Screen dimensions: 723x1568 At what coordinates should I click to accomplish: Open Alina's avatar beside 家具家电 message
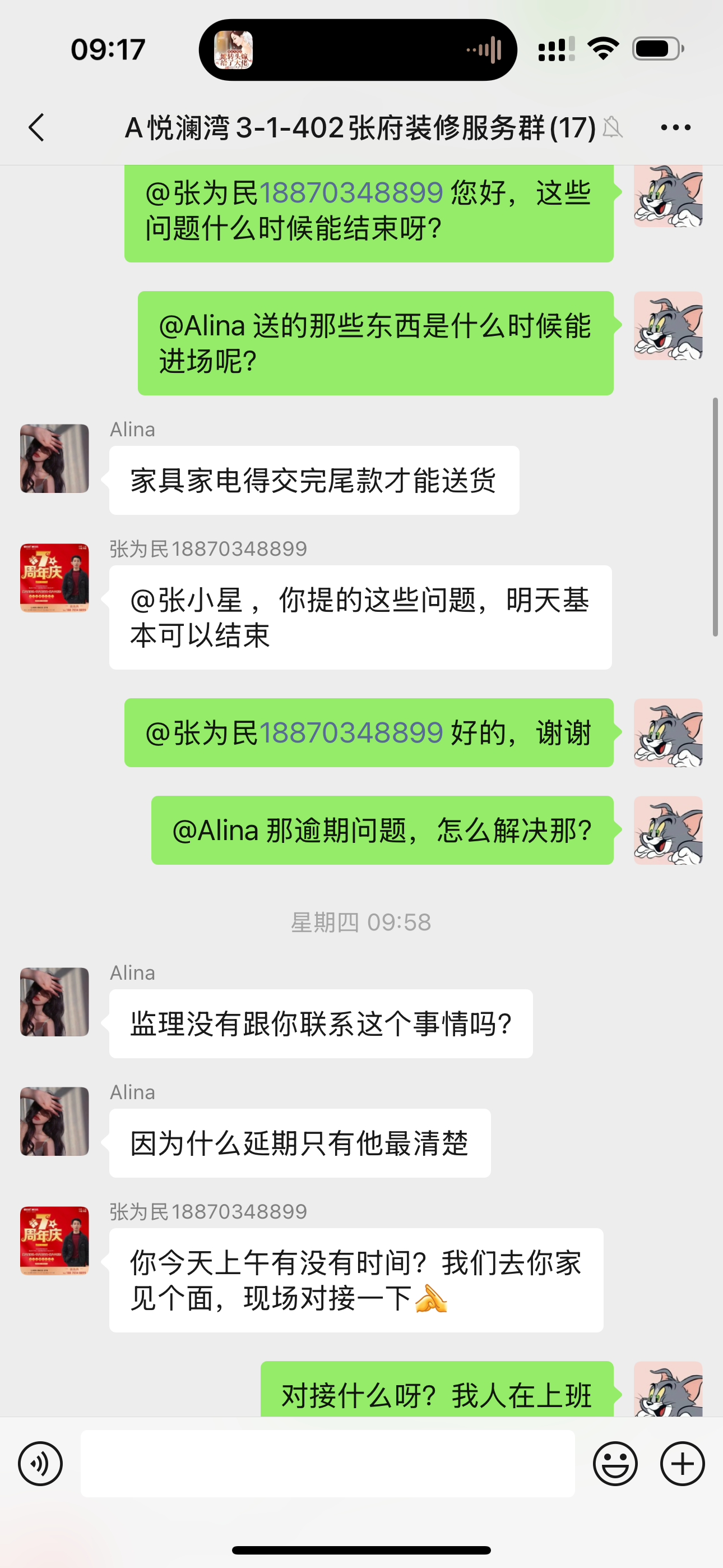[55, 458]
